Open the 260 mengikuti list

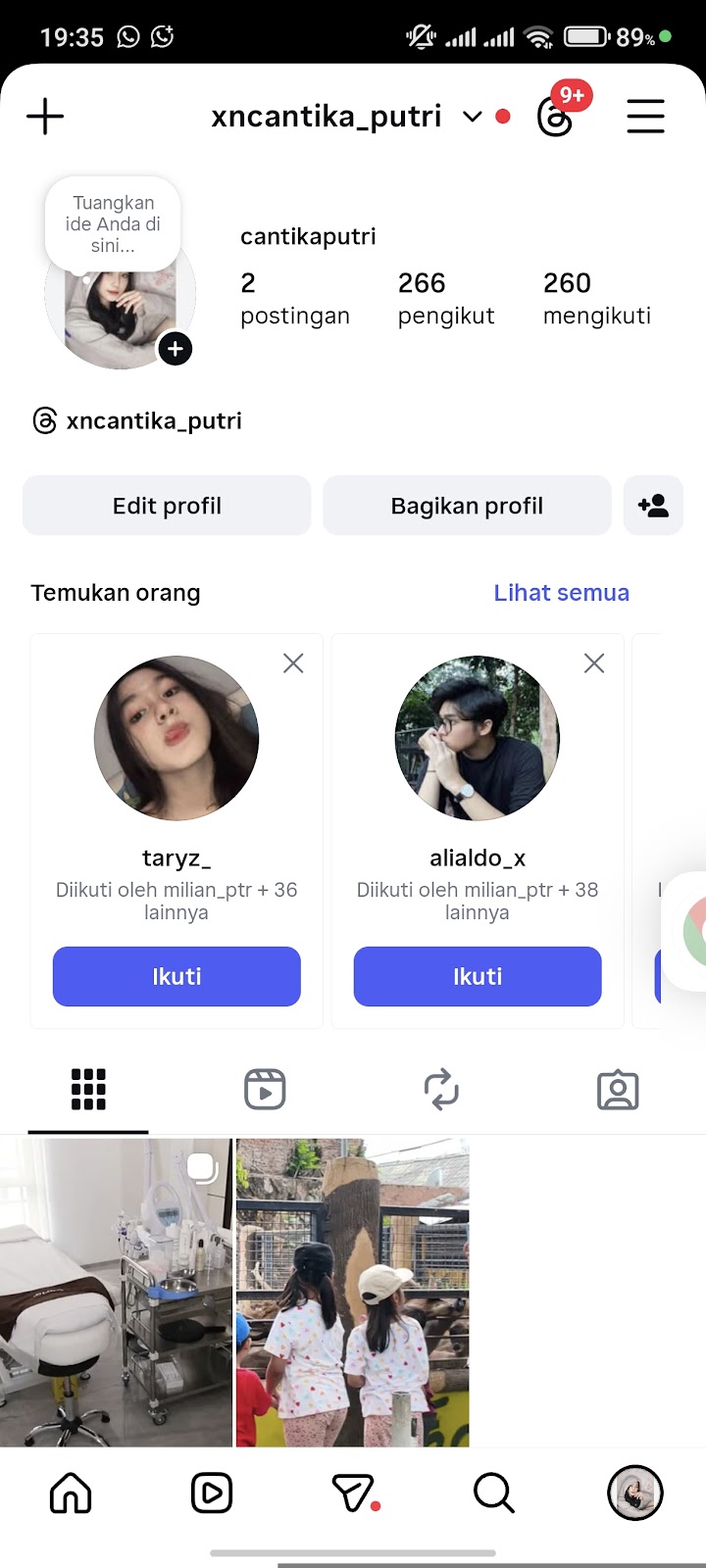(x=596, y=299)
